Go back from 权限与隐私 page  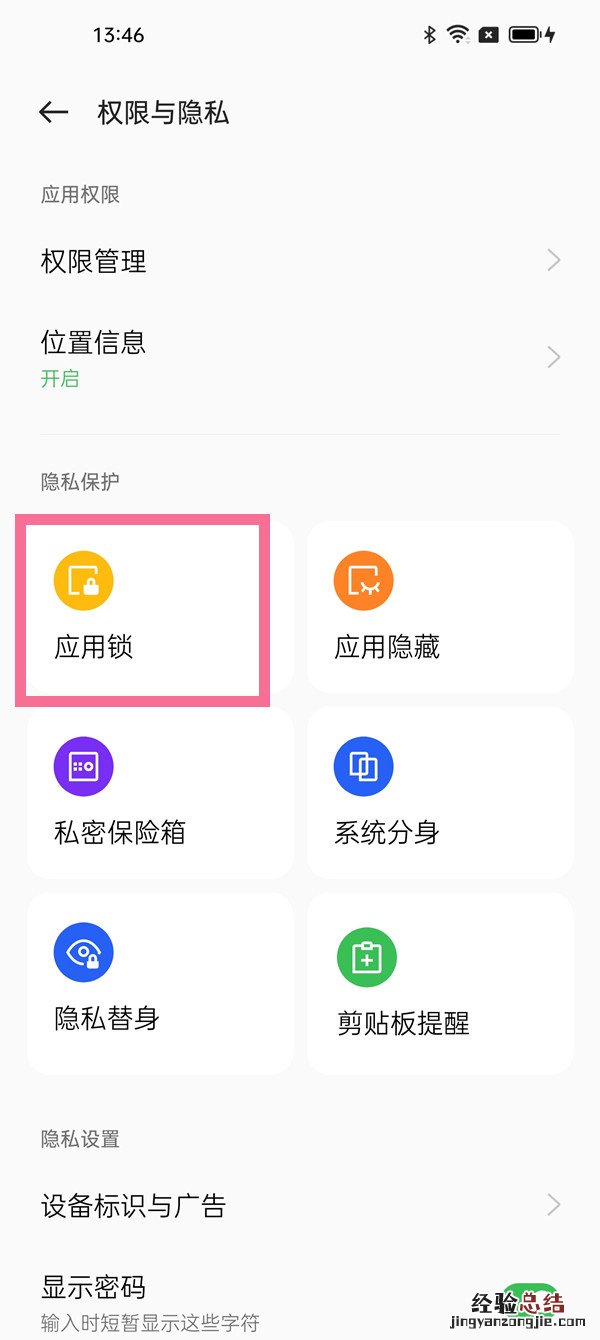click(54, 112)
